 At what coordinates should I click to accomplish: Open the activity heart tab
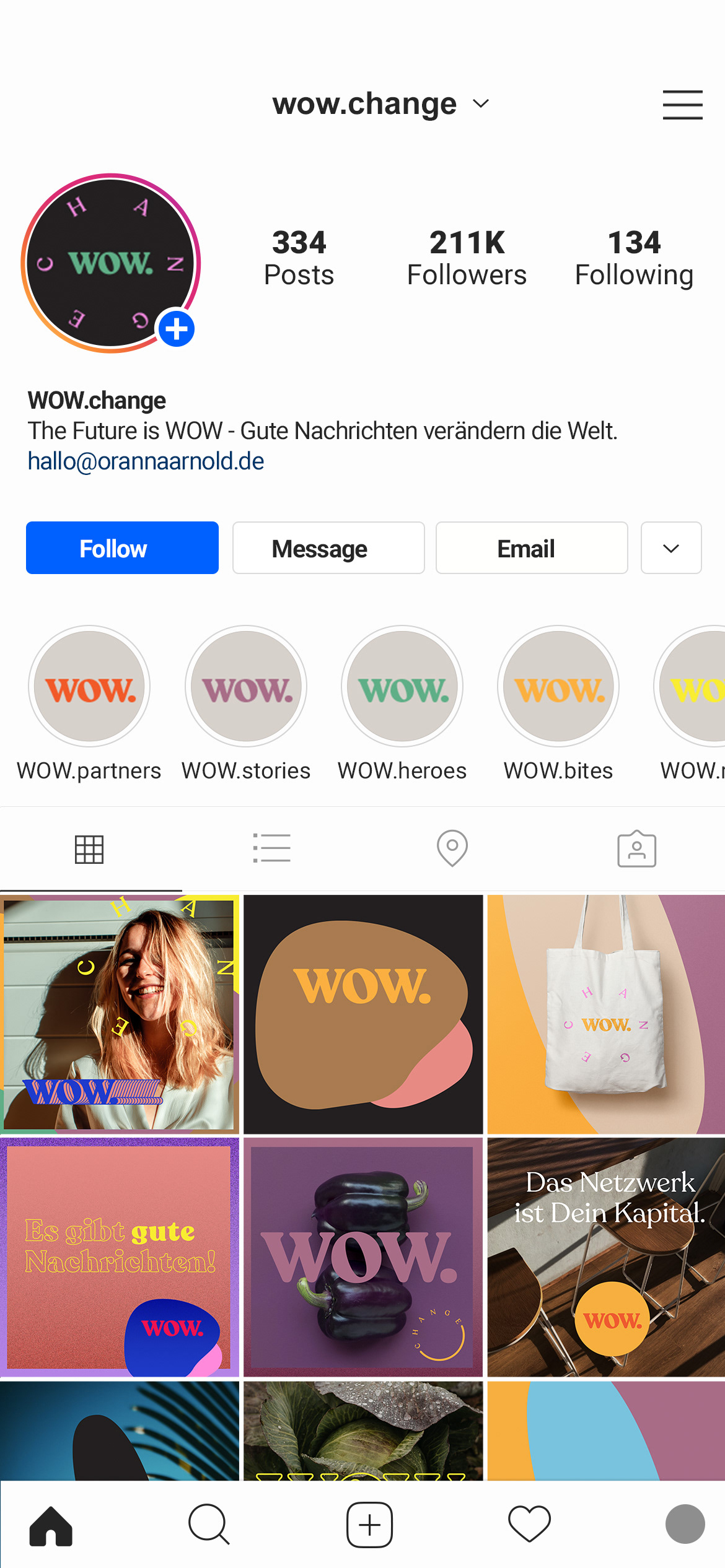tap(529, 1524)
